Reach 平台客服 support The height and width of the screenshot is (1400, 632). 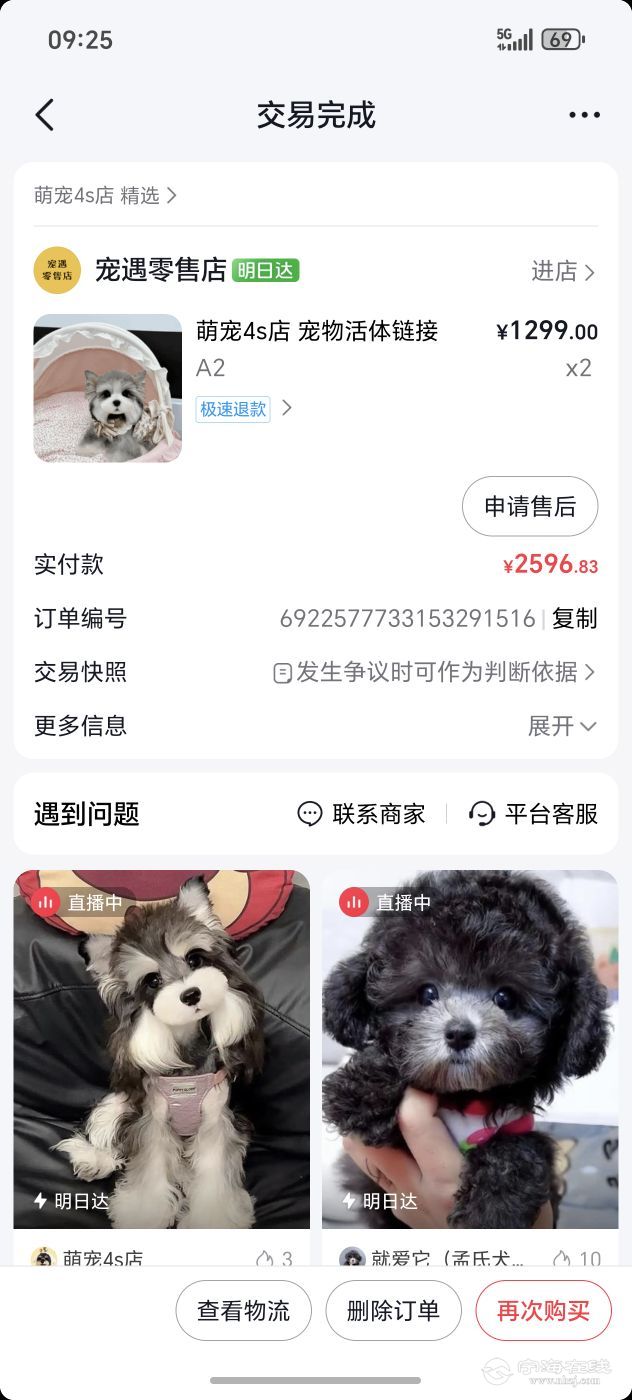pyautogui.click(x=533, y=814)
